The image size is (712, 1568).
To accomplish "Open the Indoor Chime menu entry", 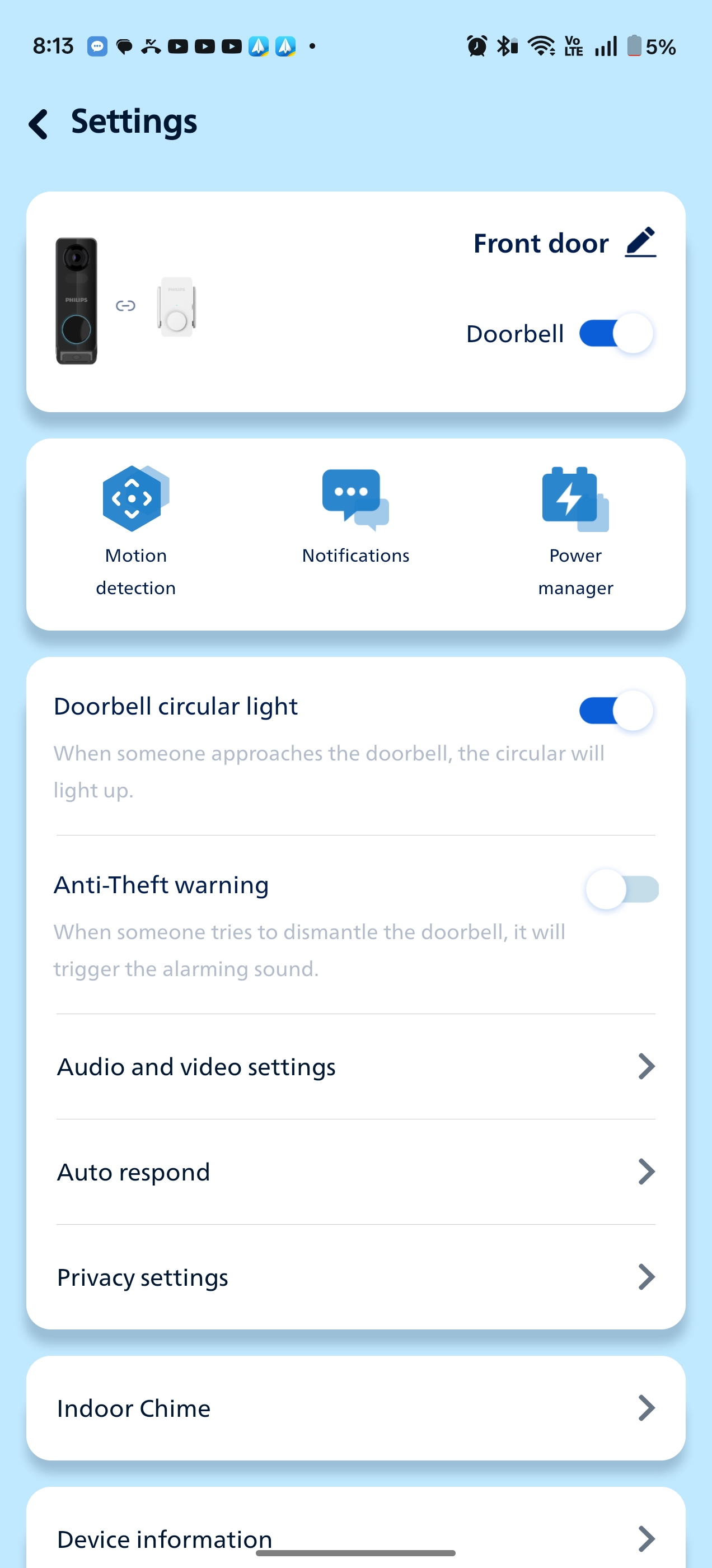I will 356,1408.
